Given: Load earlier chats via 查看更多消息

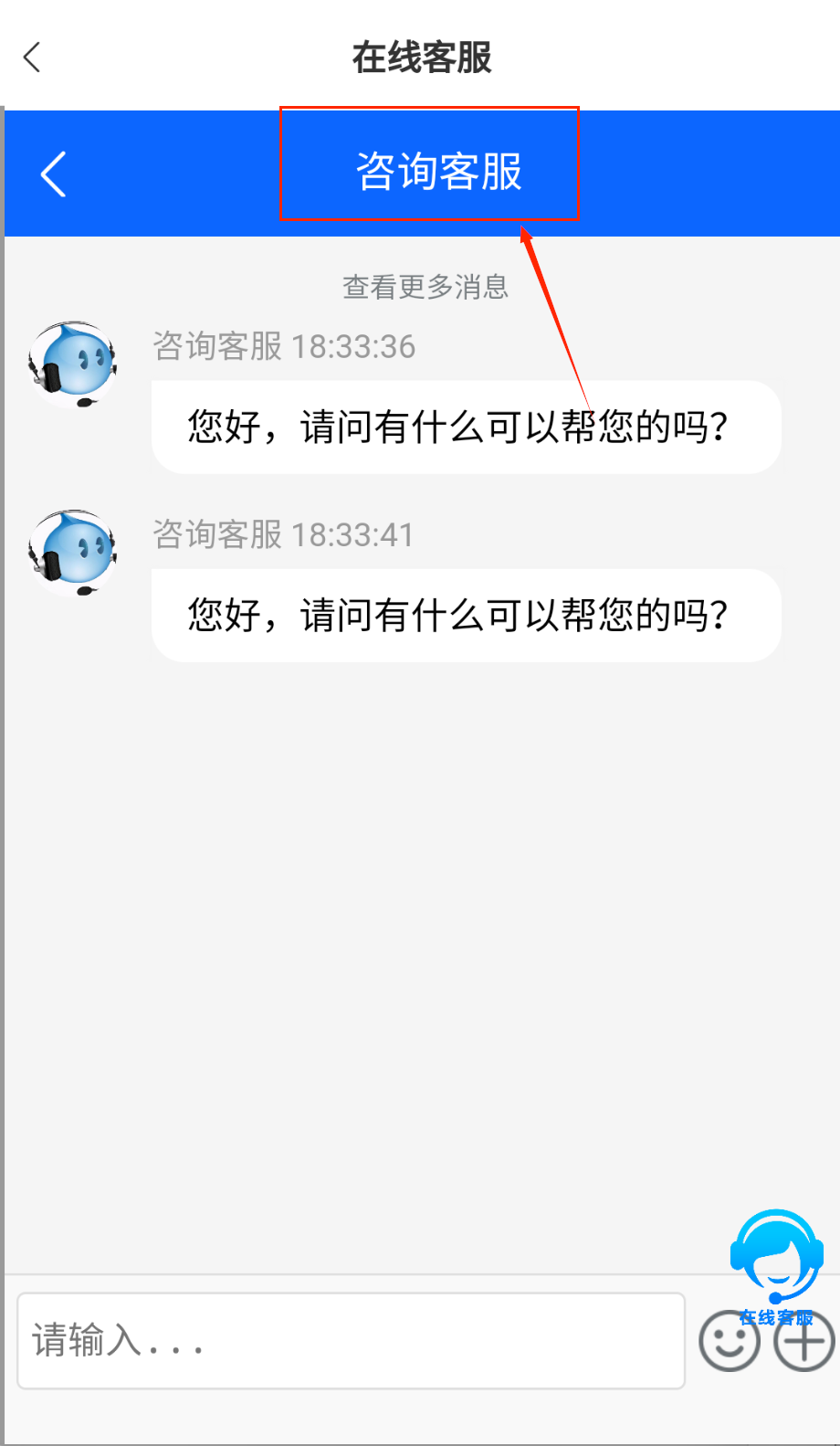Looking at the screenshot, I should pyautogui.click(x=425, y=287).
